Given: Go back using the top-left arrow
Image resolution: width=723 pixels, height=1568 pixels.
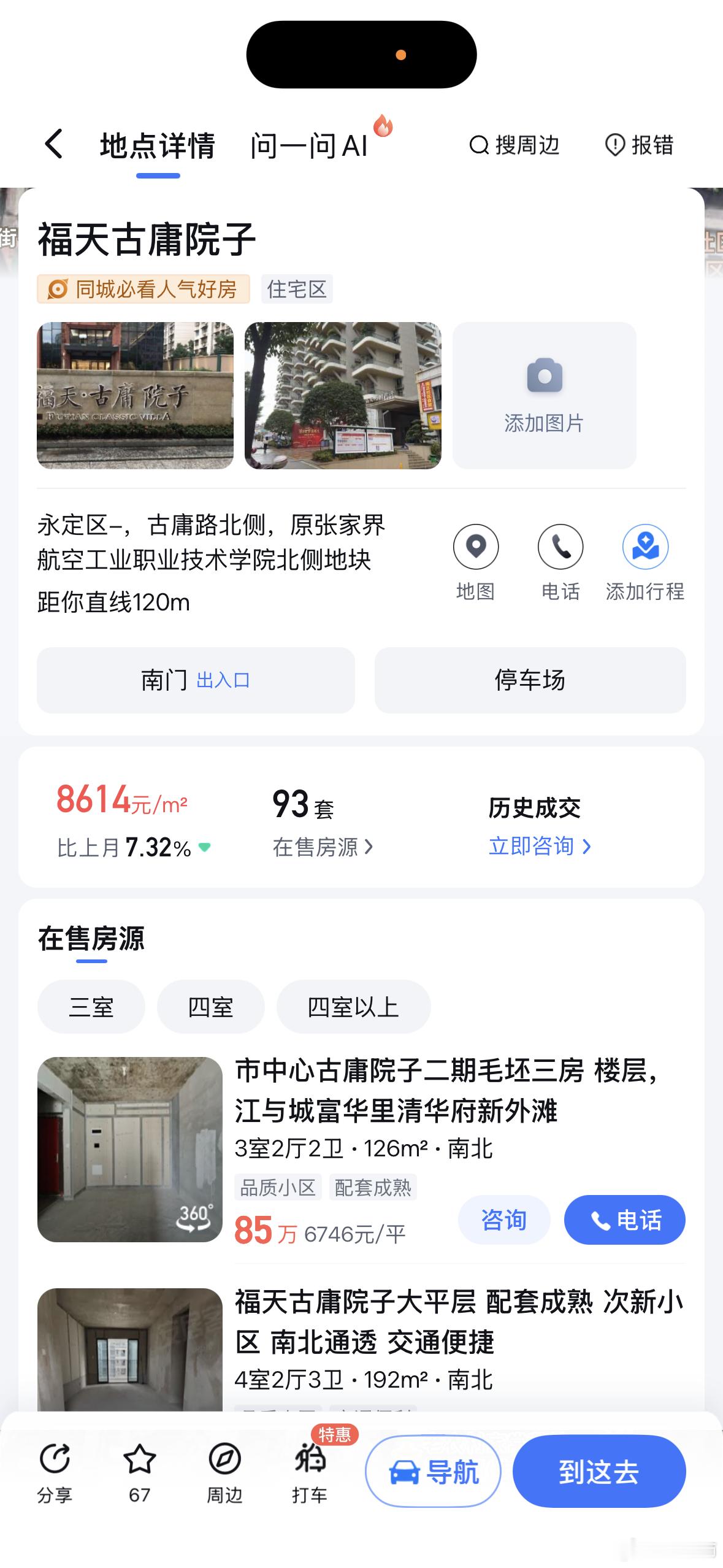Looking at the screenshot, I should [54, 144].
